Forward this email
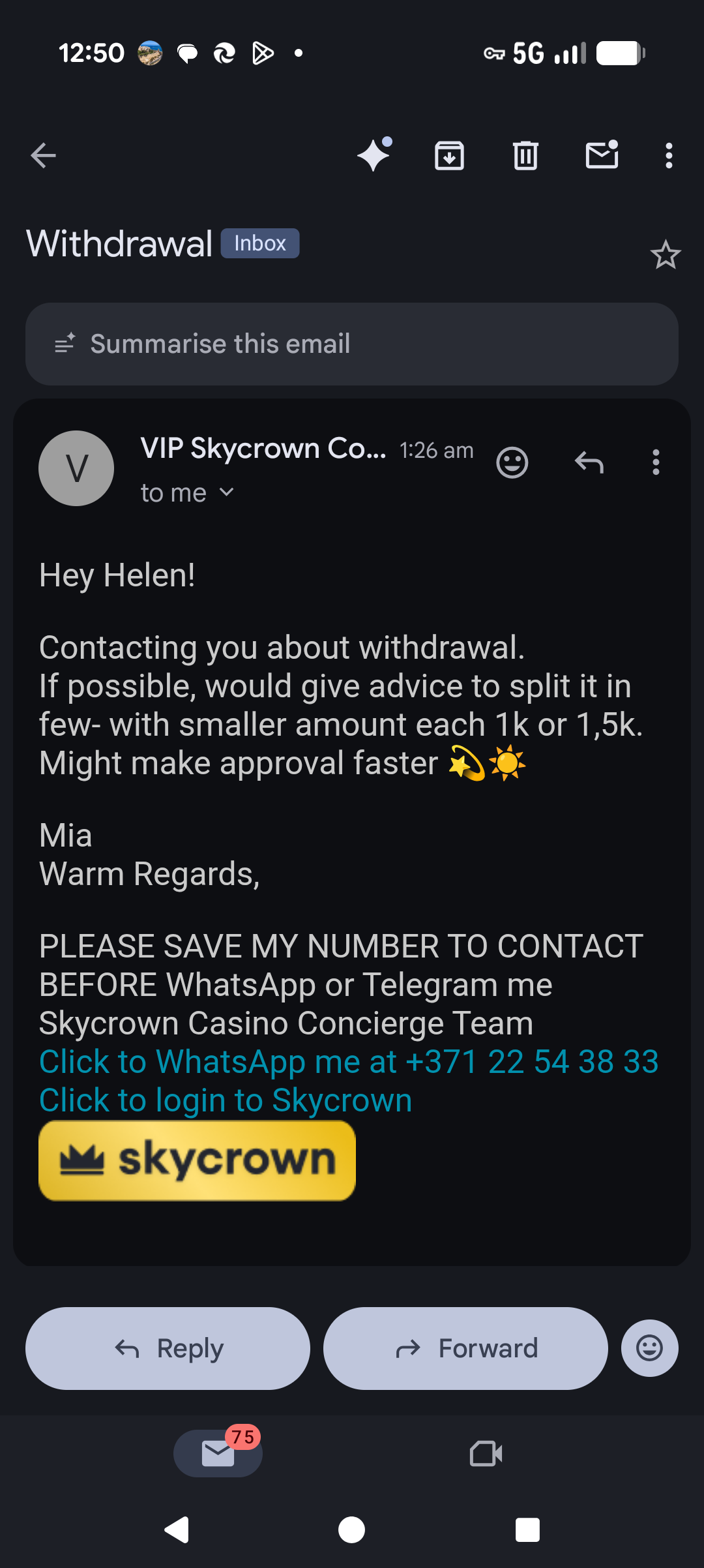The image size is (704, 1568). click(465, 1348)
